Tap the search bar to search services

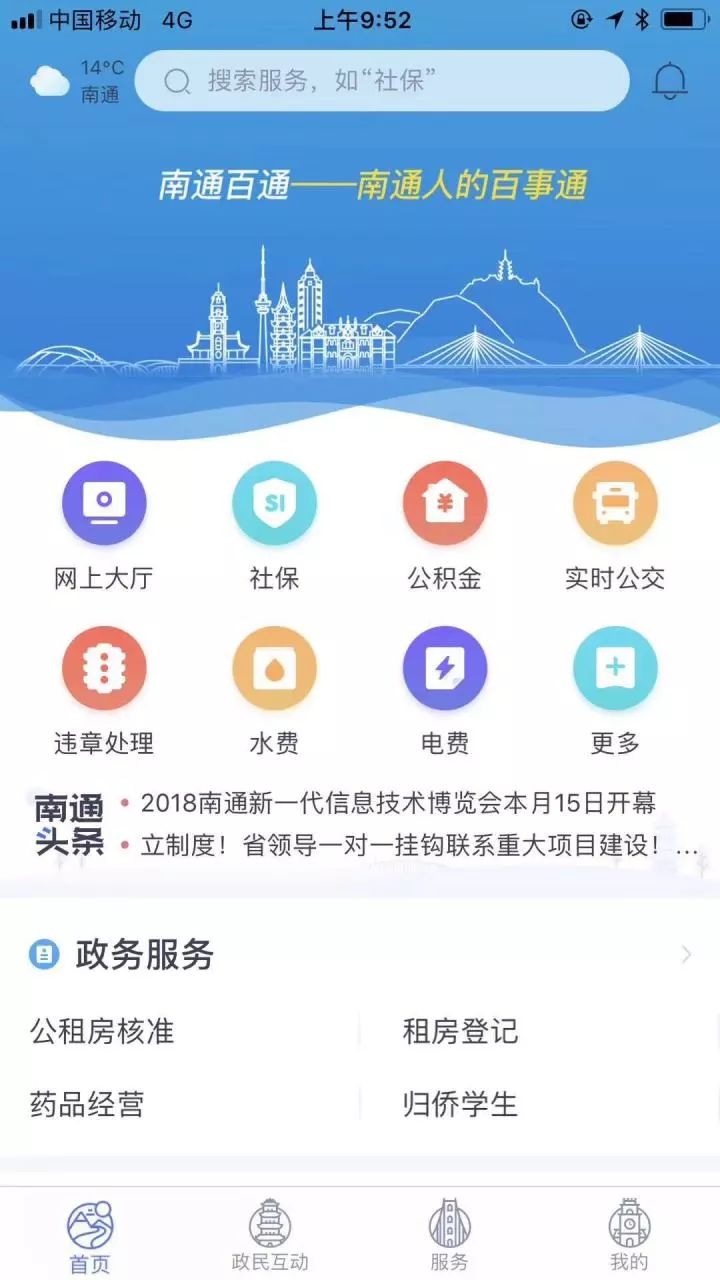pos(385,80)
